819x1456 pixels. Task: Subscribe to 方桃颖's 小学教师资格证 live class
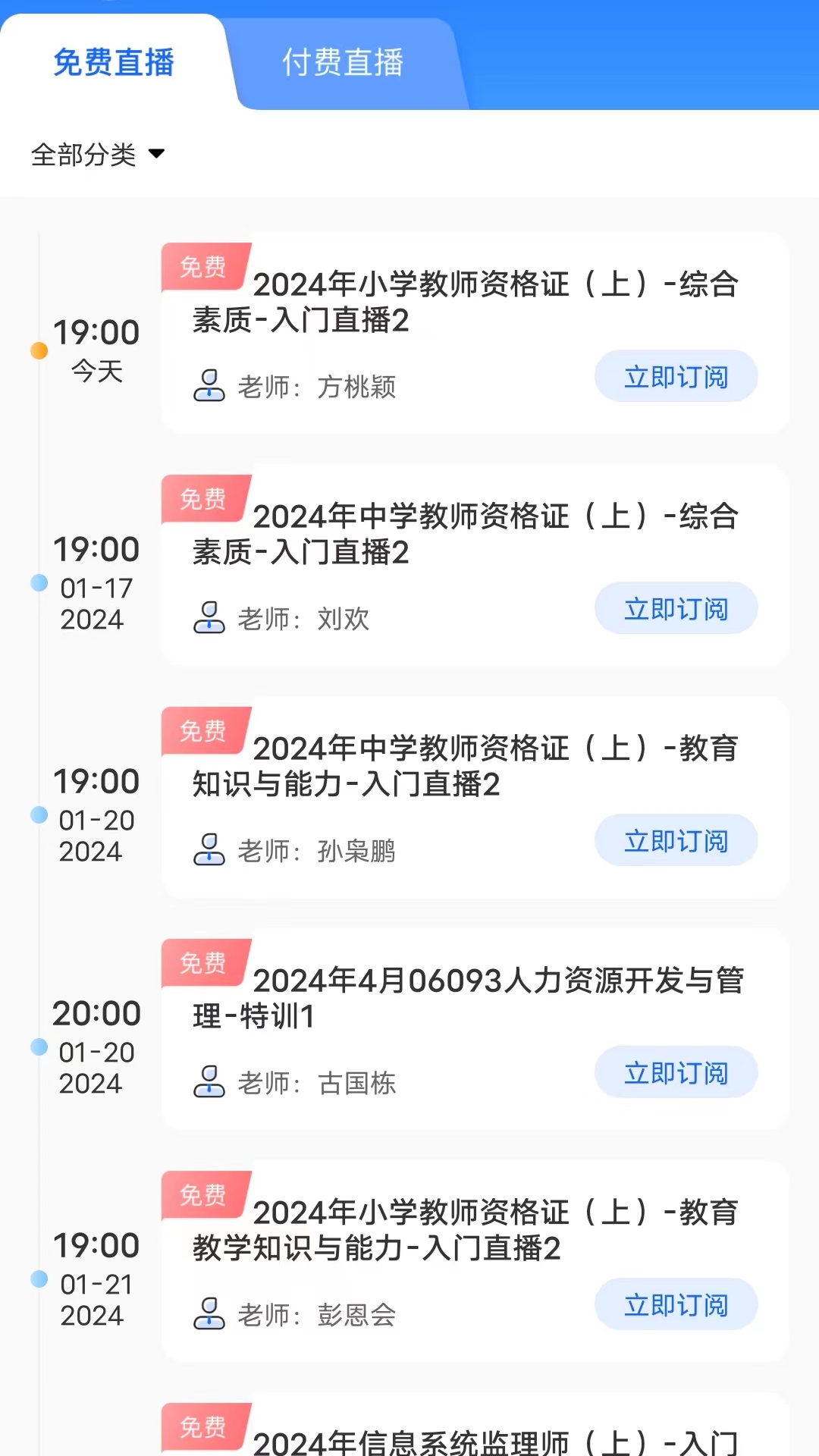[x=676, y=377]
